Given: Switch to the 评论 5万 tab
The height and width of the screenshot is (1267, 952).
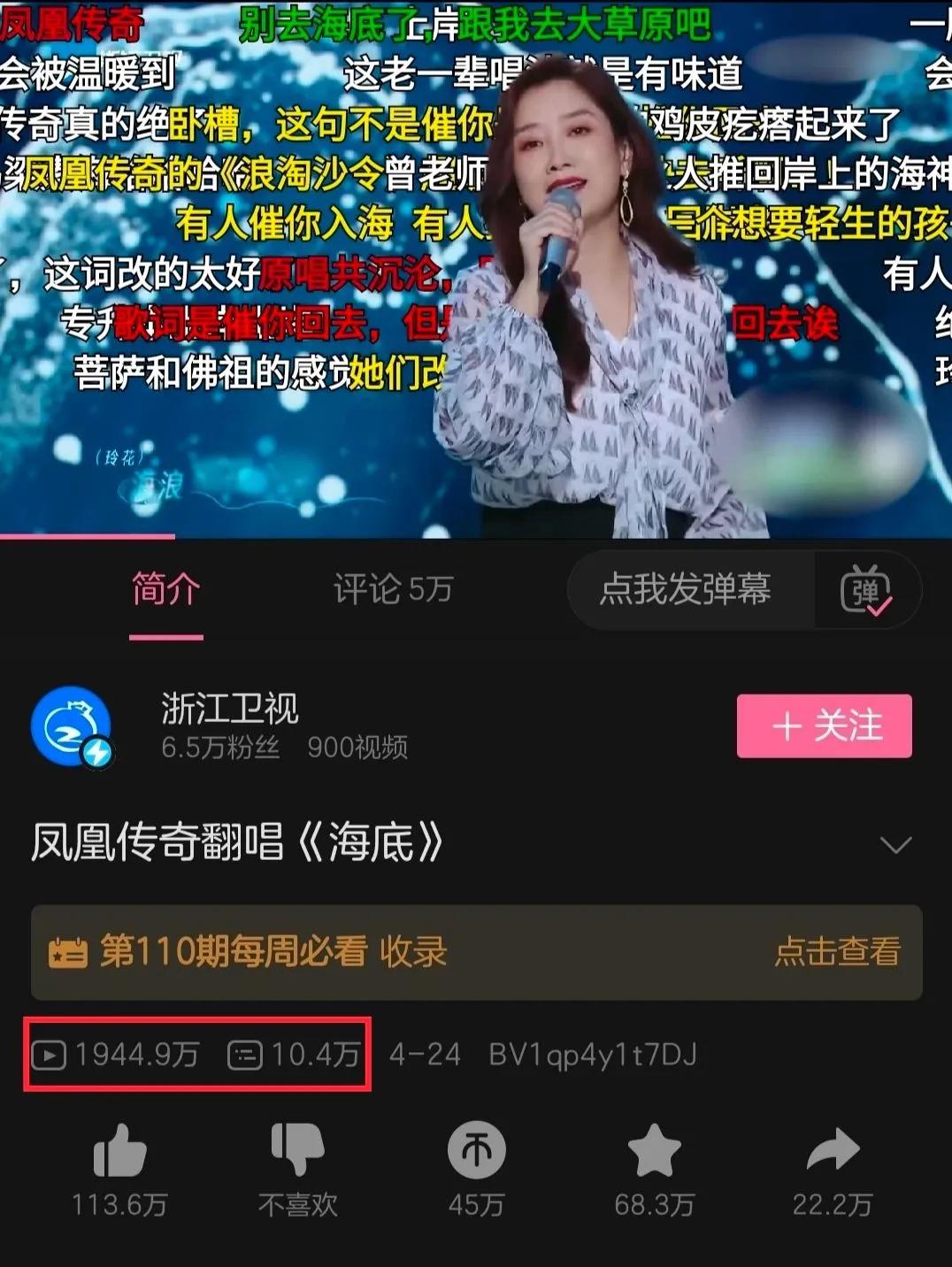Looking at the screenshot, I should 392,589.
